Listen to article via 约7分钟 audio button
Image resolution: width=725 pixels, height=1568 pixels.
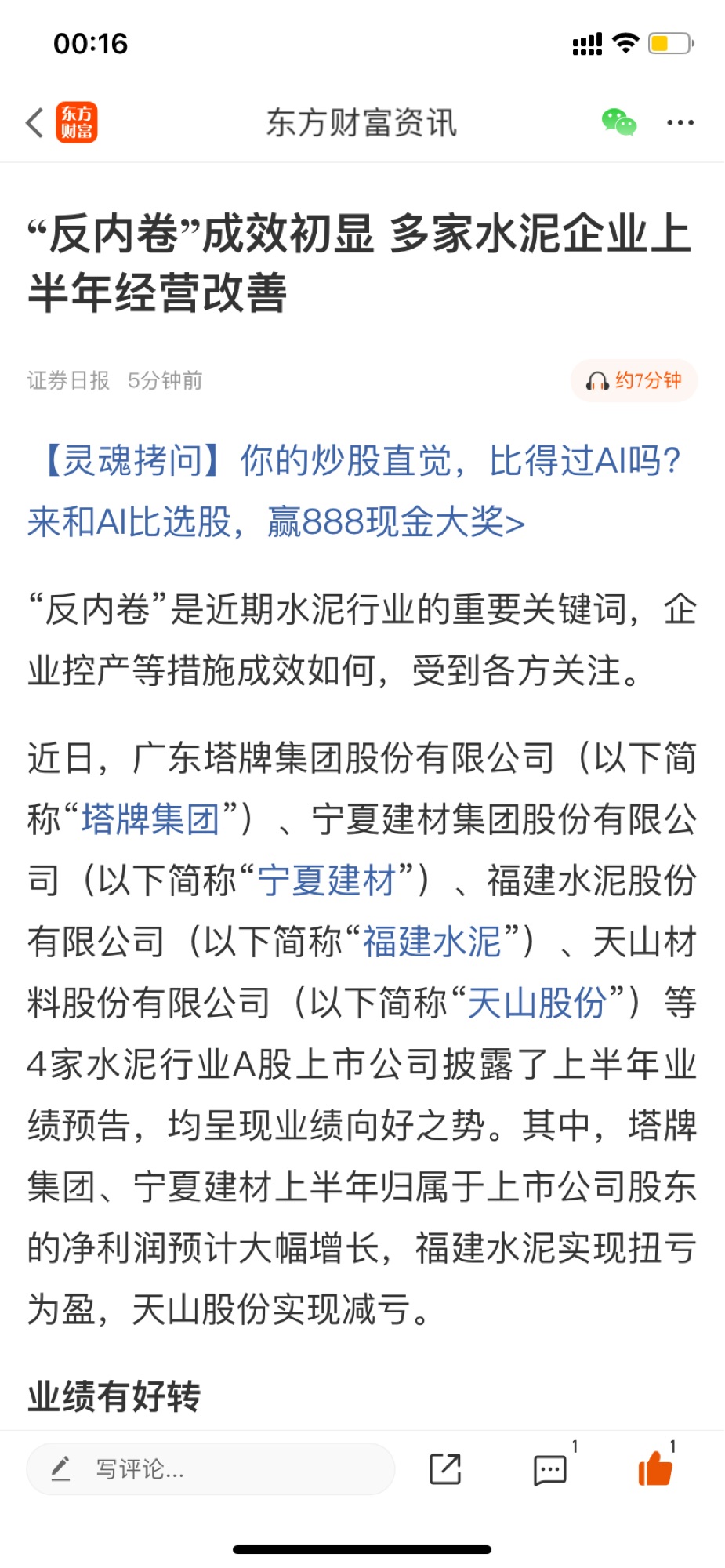[634, 381]
